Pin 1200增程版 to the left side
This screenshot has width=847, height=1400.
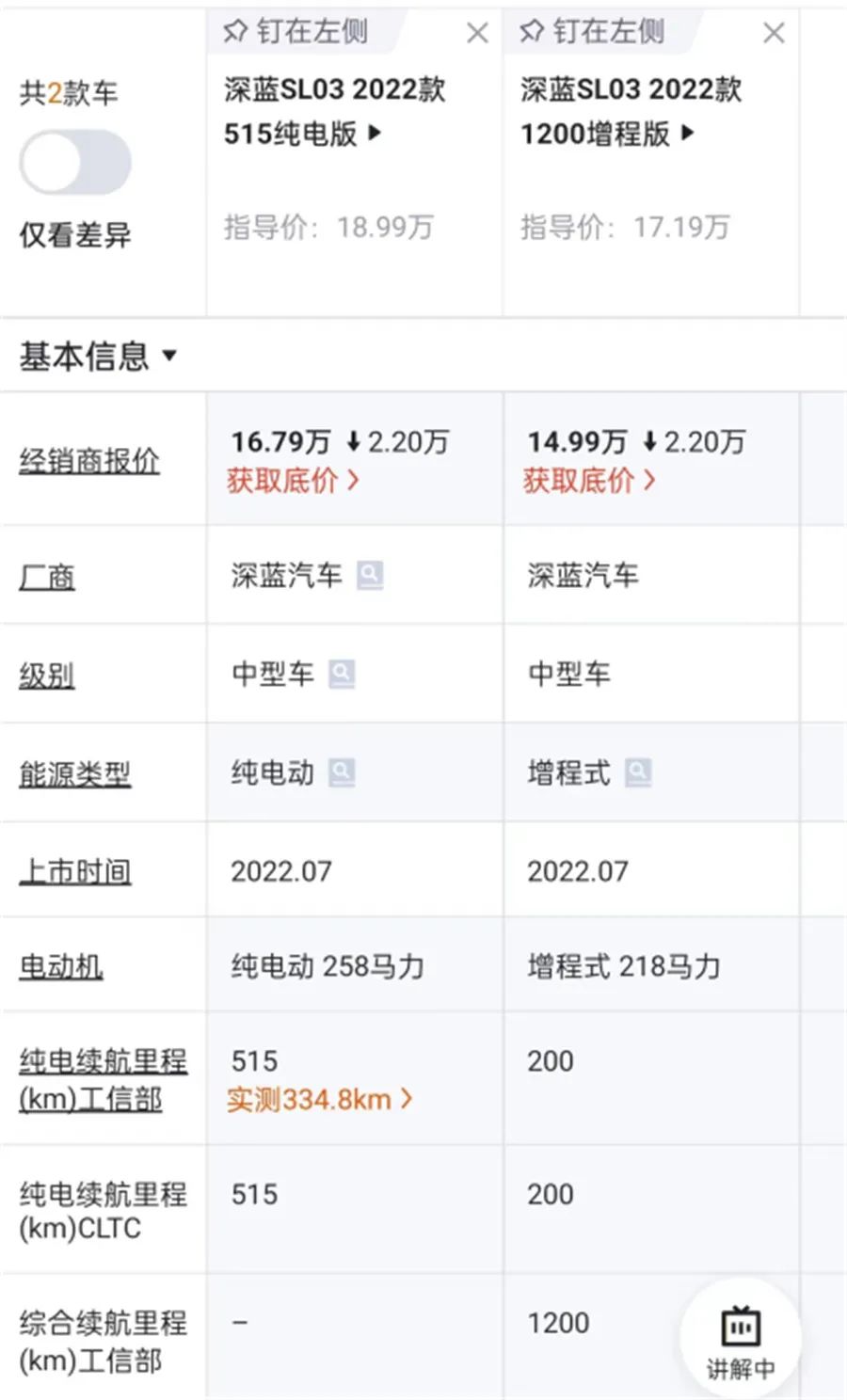593,33
